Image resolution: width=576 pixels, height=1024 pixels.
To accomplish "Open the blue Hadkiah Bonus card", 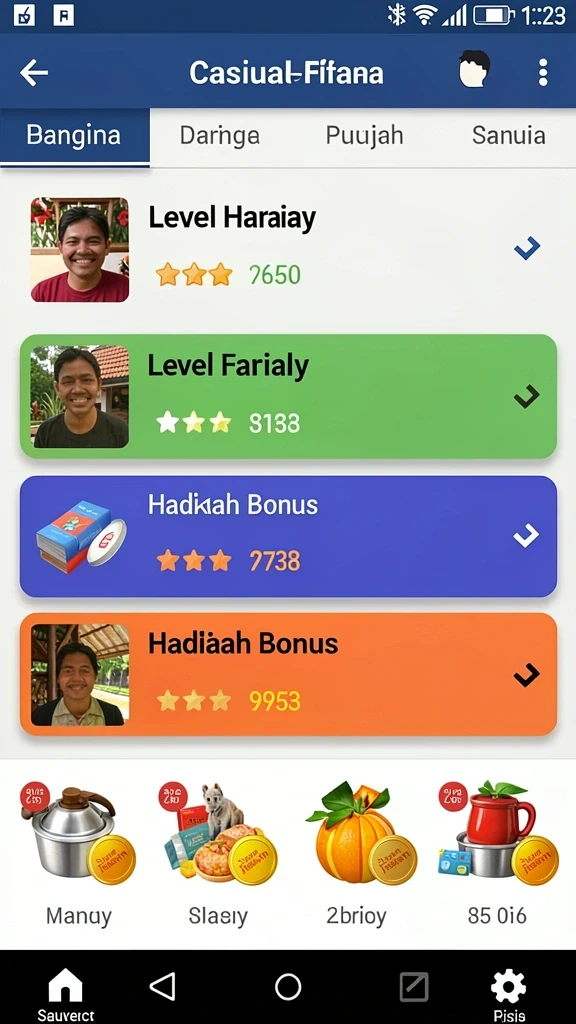I will coord(288,536).
